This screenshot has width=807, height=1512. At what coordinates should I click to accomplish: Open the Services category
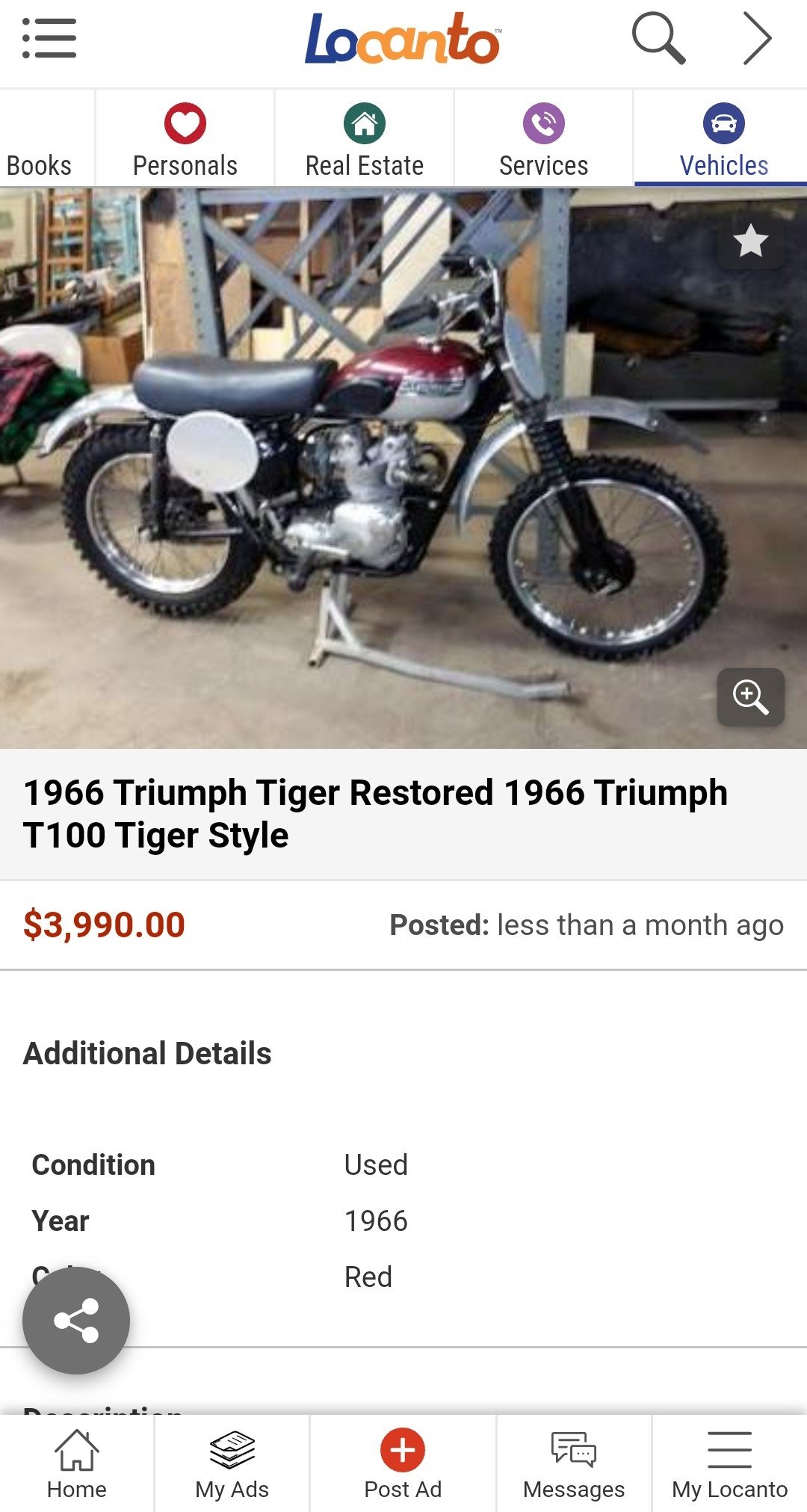coord(544,139)
